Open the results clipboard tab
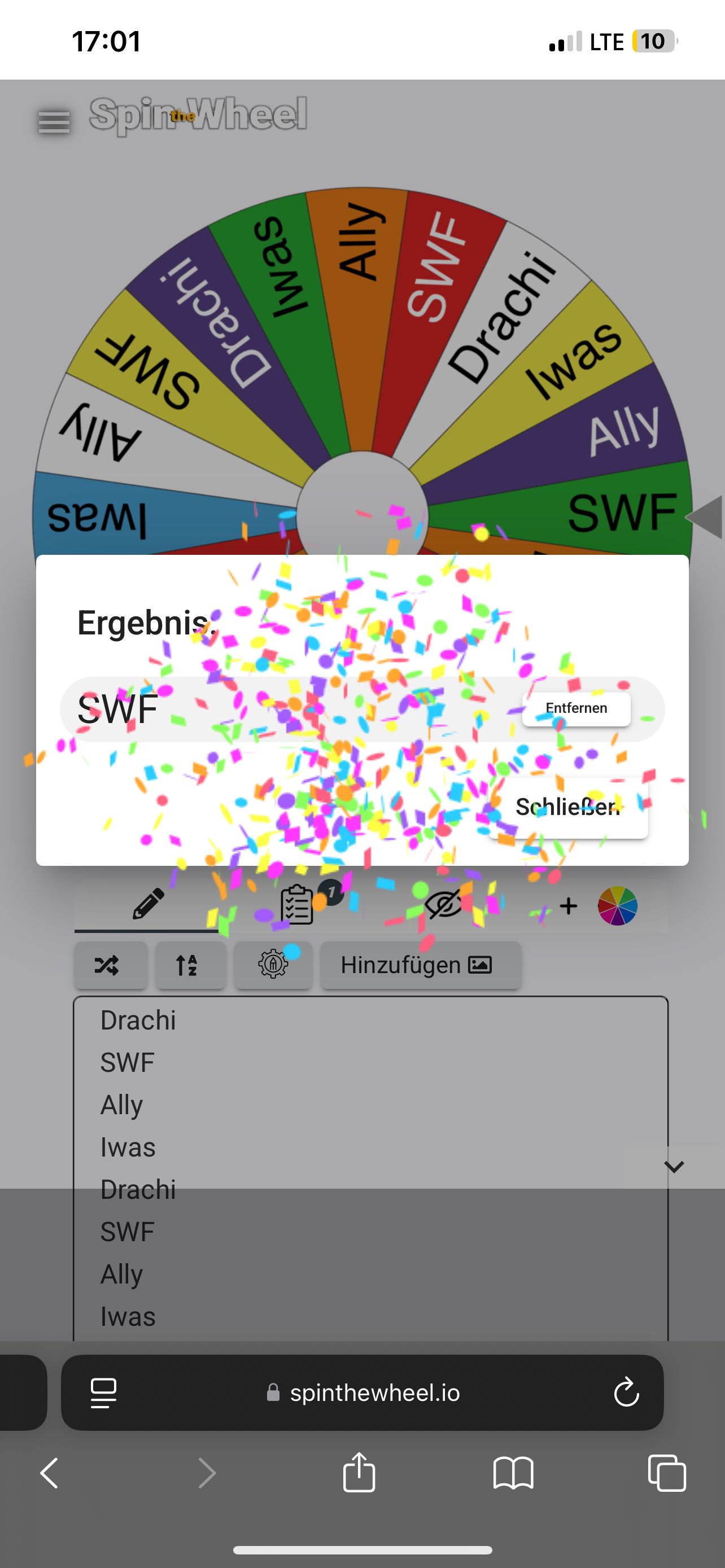Image resolution: width=725 pixels, height=1568 pixels. pos(297,905)
